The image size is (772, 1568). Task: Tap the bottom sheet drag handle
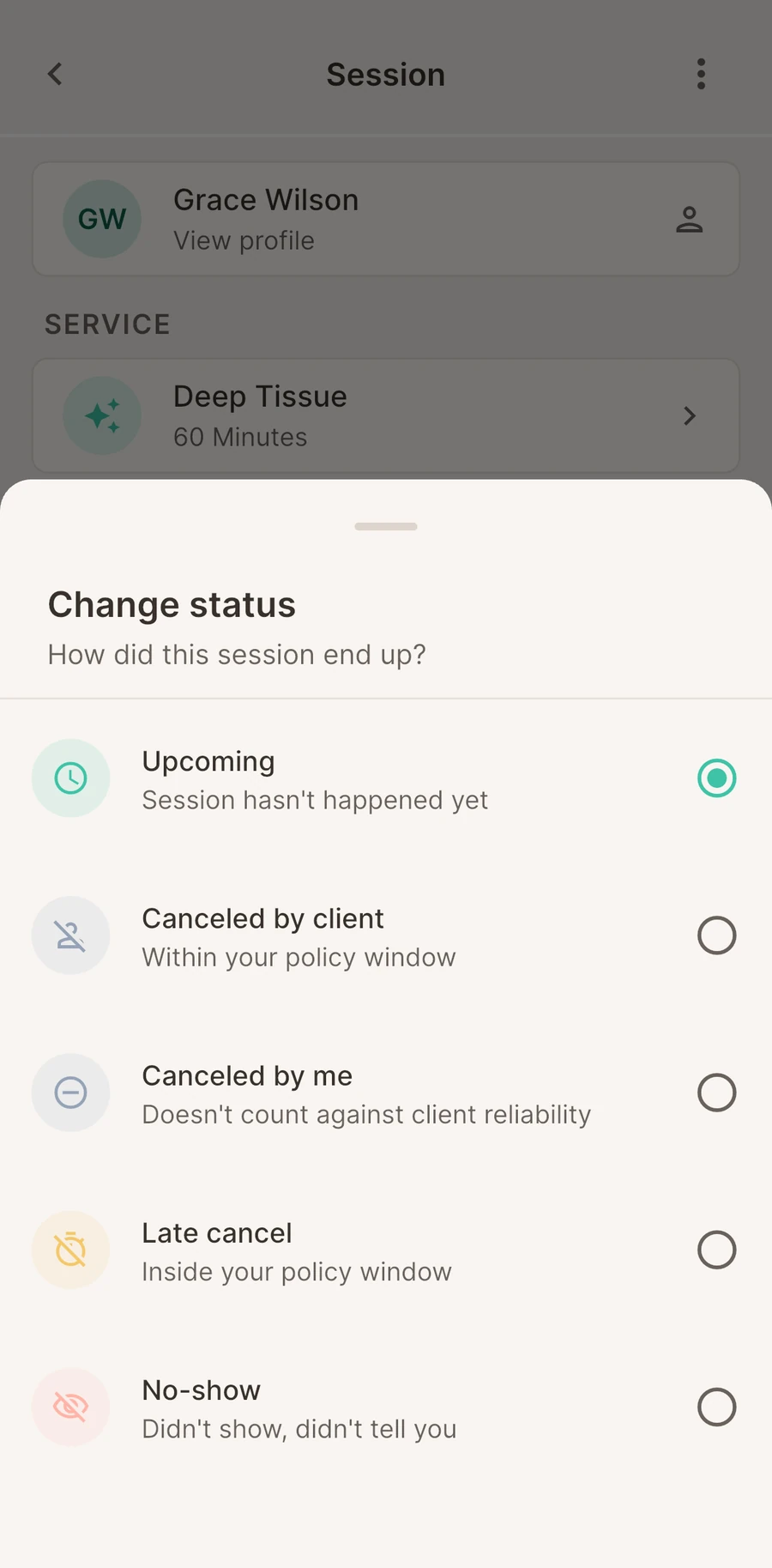click(386, 526)
